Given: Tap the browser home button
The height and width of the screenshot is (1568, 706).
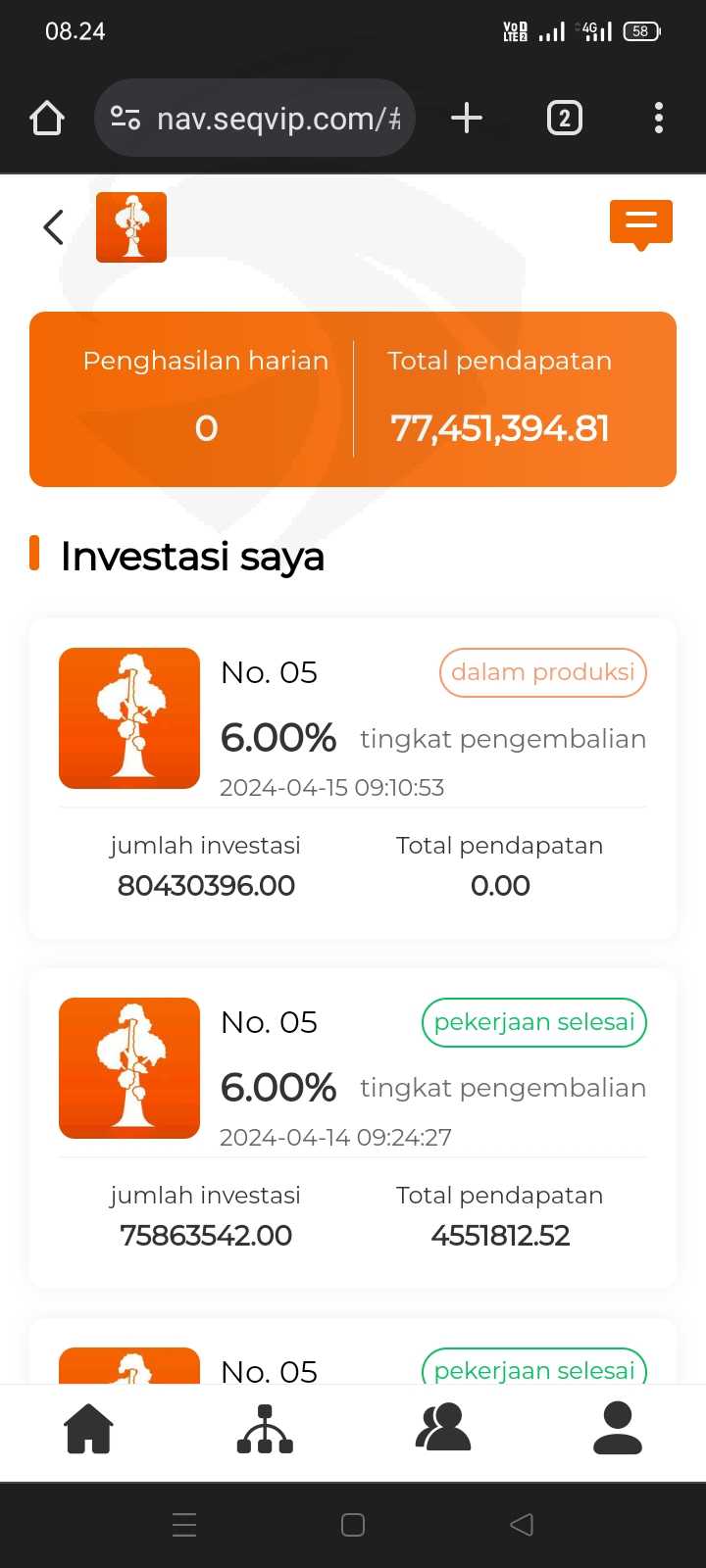Looking at the screenshot, I should click(47, 119).
